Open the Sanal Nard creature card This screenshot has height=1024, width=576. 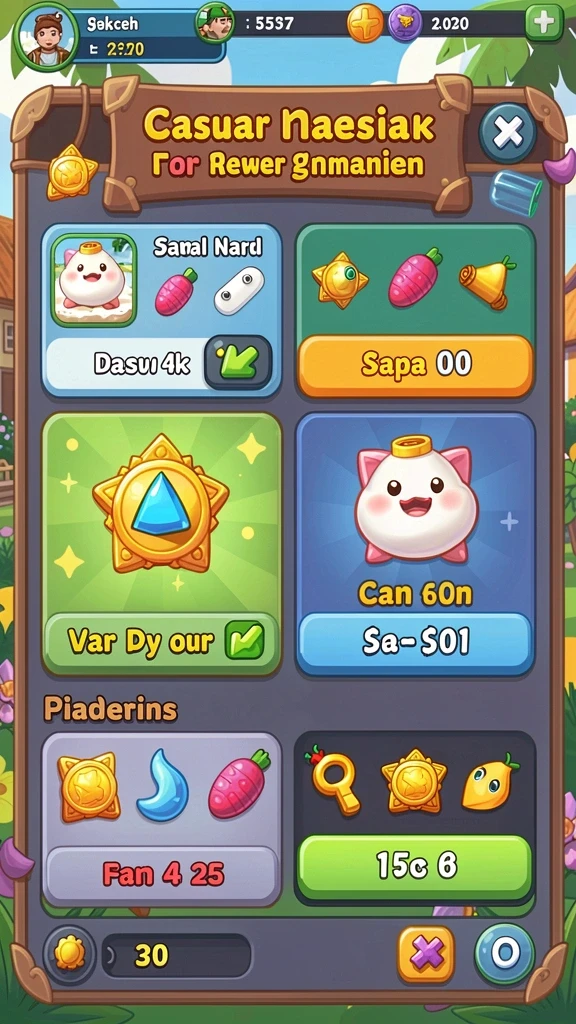tap(161, 310)
